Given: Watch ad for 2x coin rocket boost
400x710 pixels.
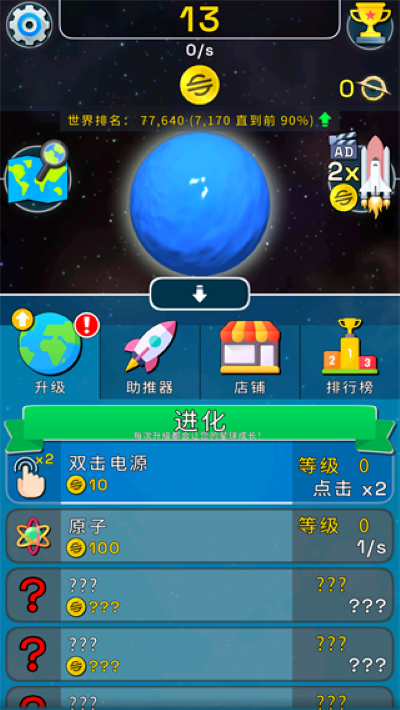Looking at the screenshot, I should pos(361,177).
